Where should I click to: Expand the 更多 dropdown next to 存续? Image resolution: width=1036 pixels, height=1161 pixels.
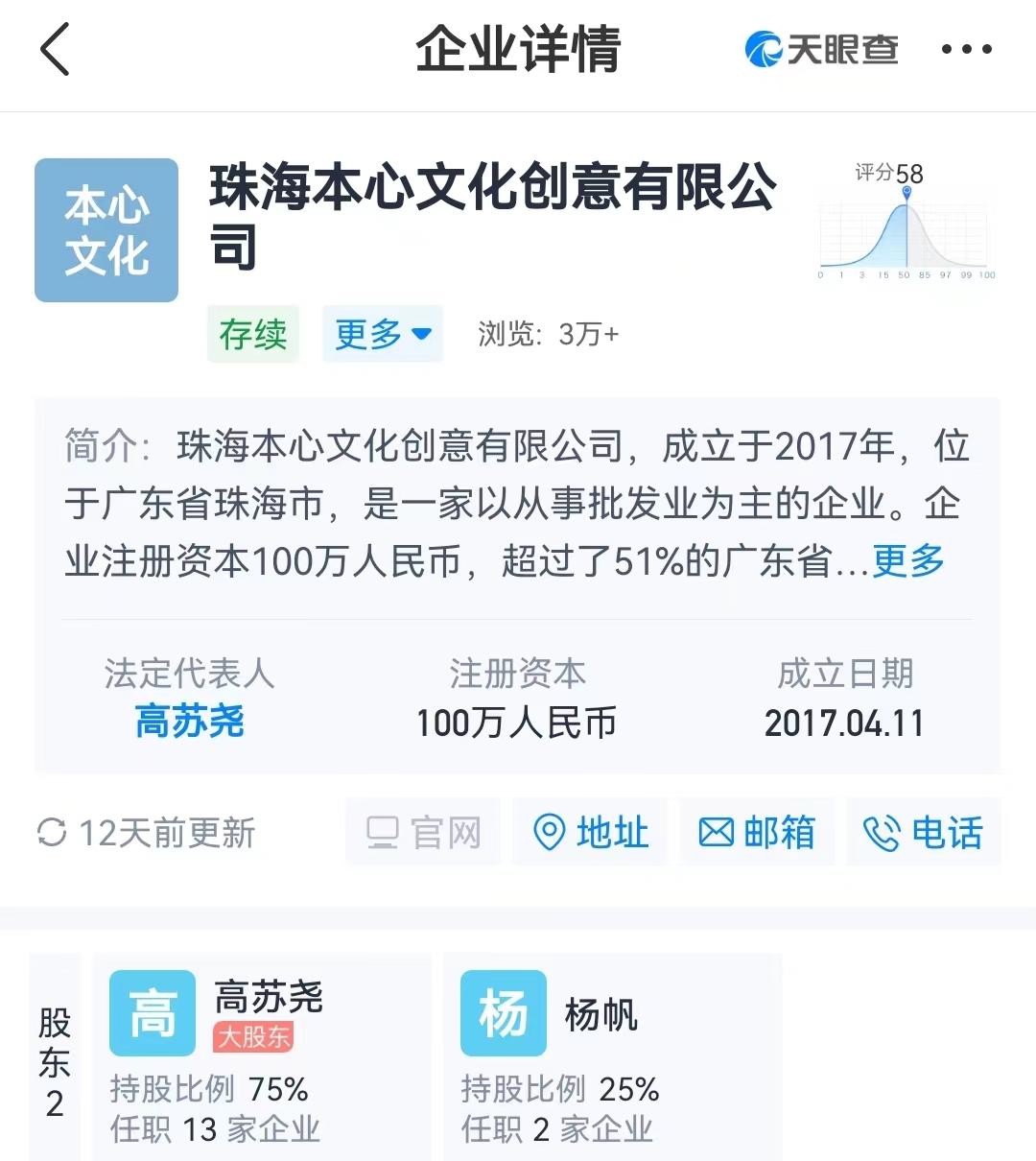tap(383, 334)
